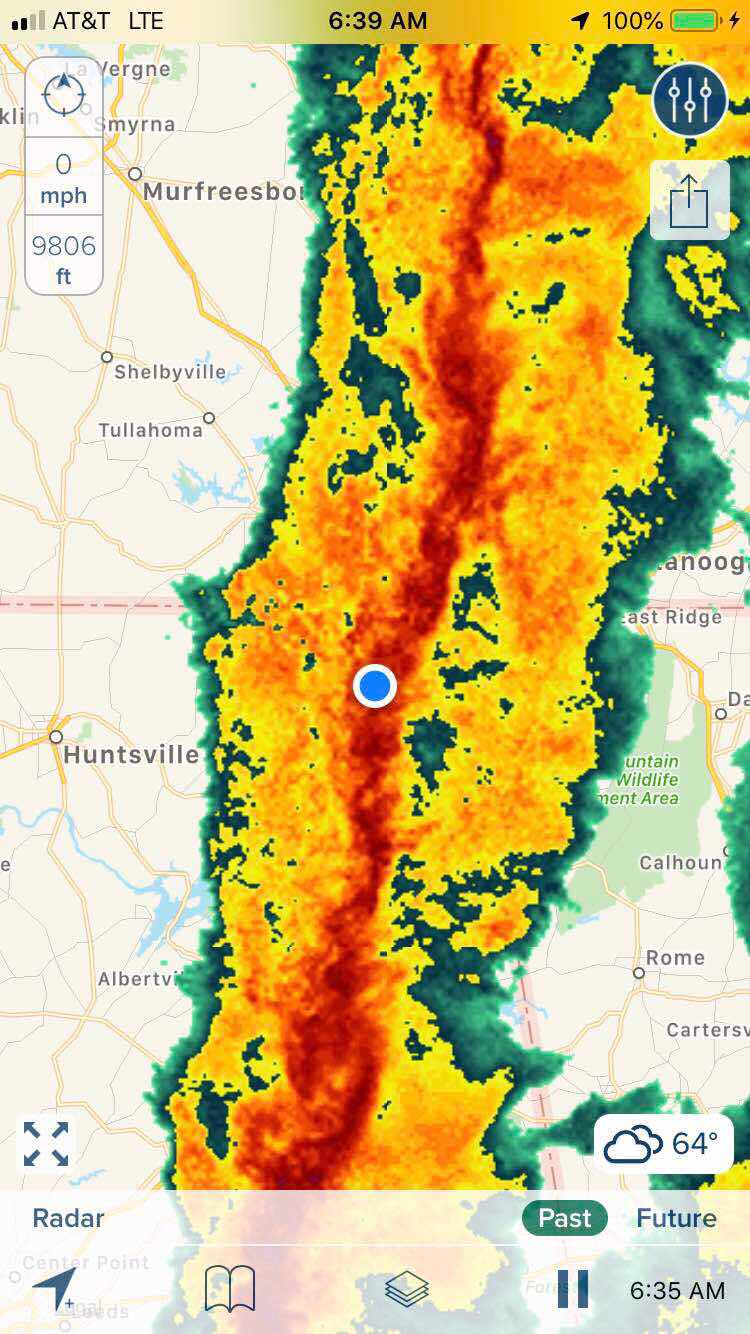Screen dimensions: 750x1334
Task: Center map on current location crosshair
Action: click(64, 97)
